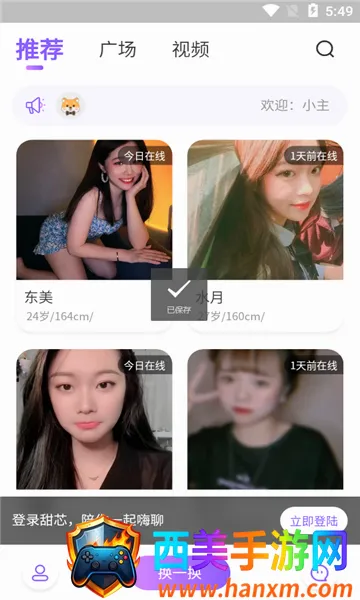Screen dimensions: 360x600
Task: Open the profile icon at bottom
Action: click(40, 572)
